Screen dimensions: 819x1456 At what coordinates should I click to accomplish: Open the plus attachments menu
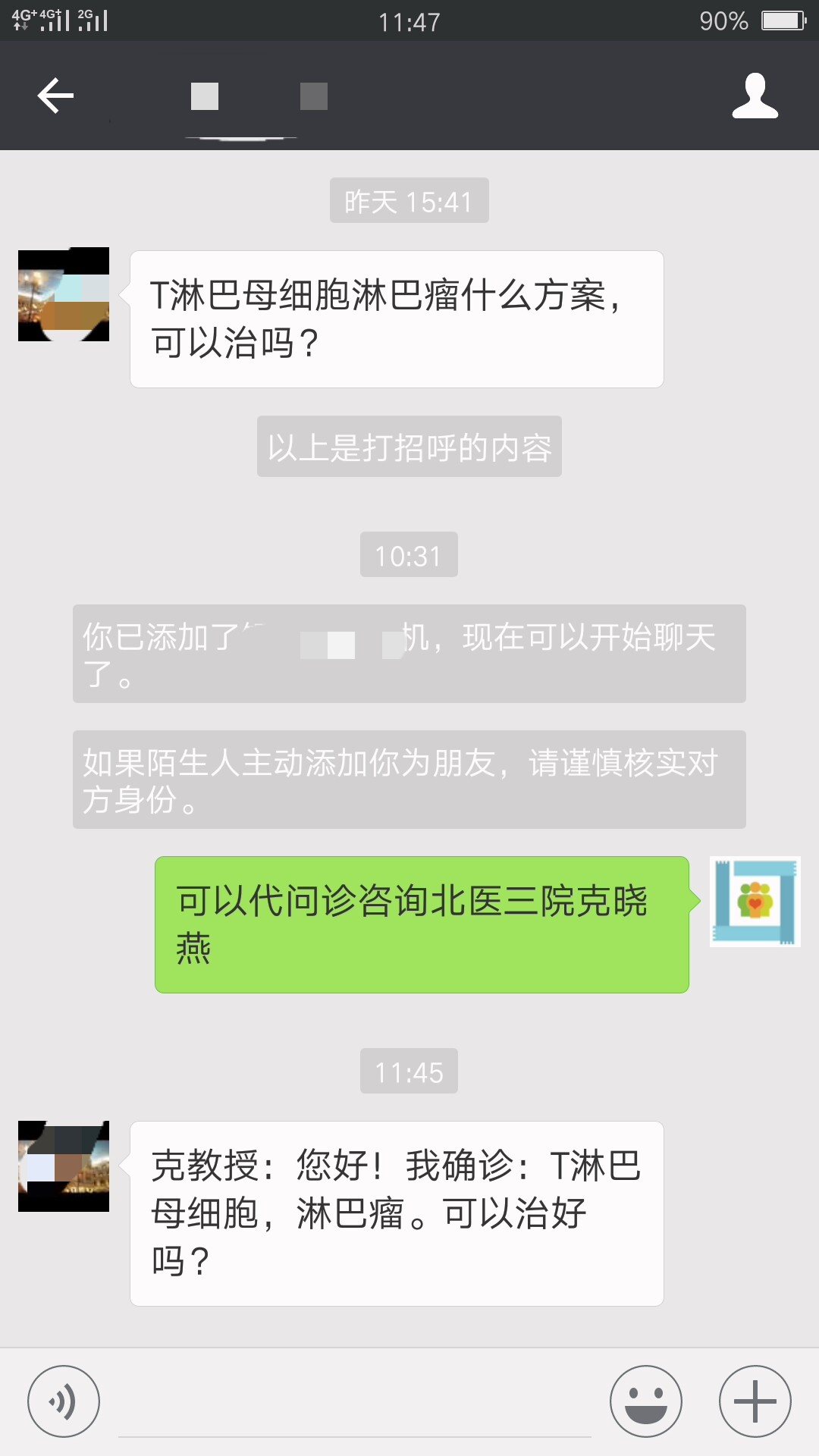coord(755,1401)
